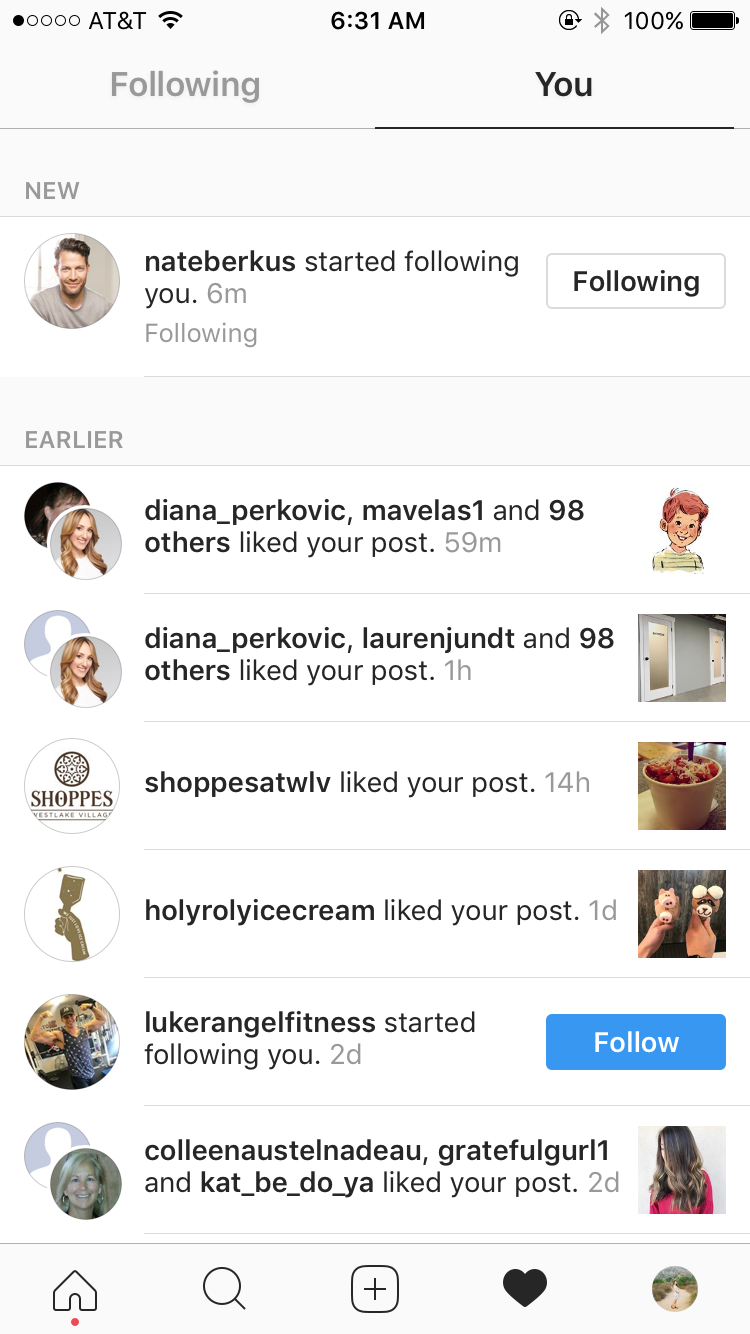Switch to the Following tab
This screenshot has width=750, height=1334.
(185, 86)
